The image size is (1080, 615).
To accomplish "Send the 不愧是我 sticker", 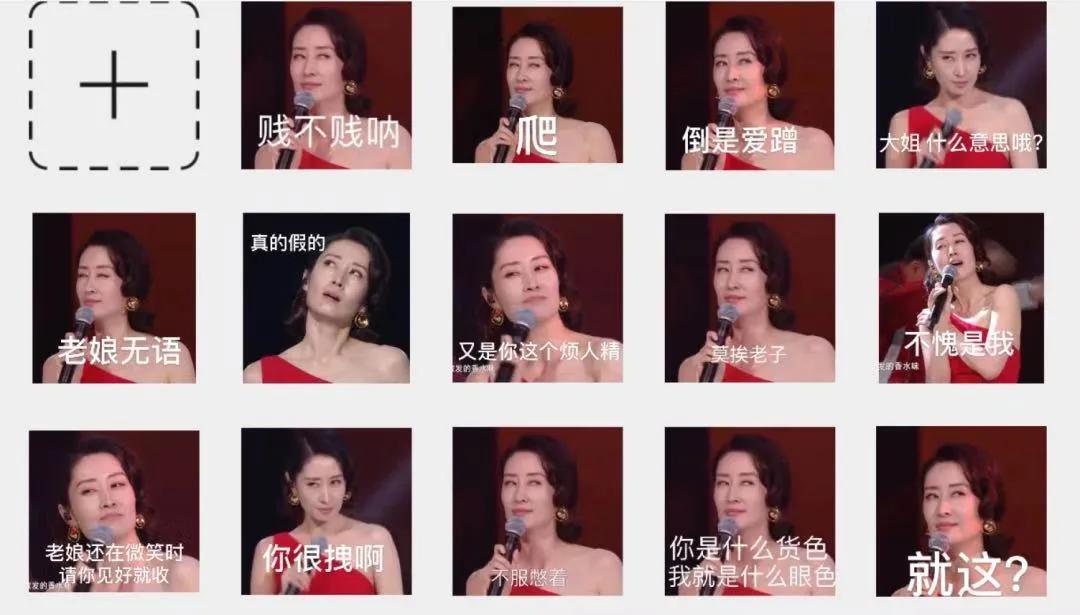I will click(961, 298).
